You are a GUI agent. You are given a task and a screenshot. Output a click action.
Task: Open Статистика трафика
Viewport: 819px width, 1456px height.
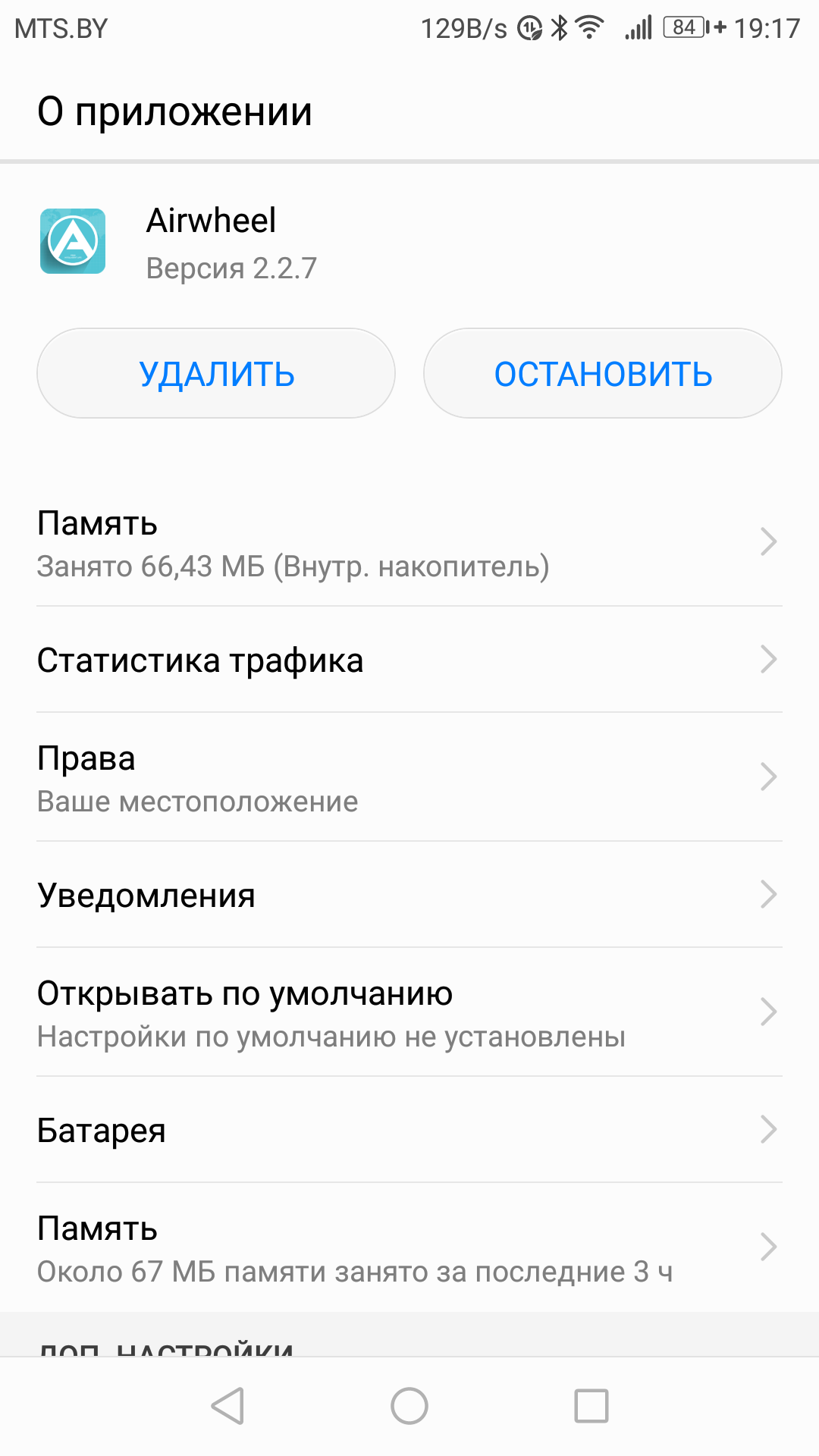[x=409, y=660]
